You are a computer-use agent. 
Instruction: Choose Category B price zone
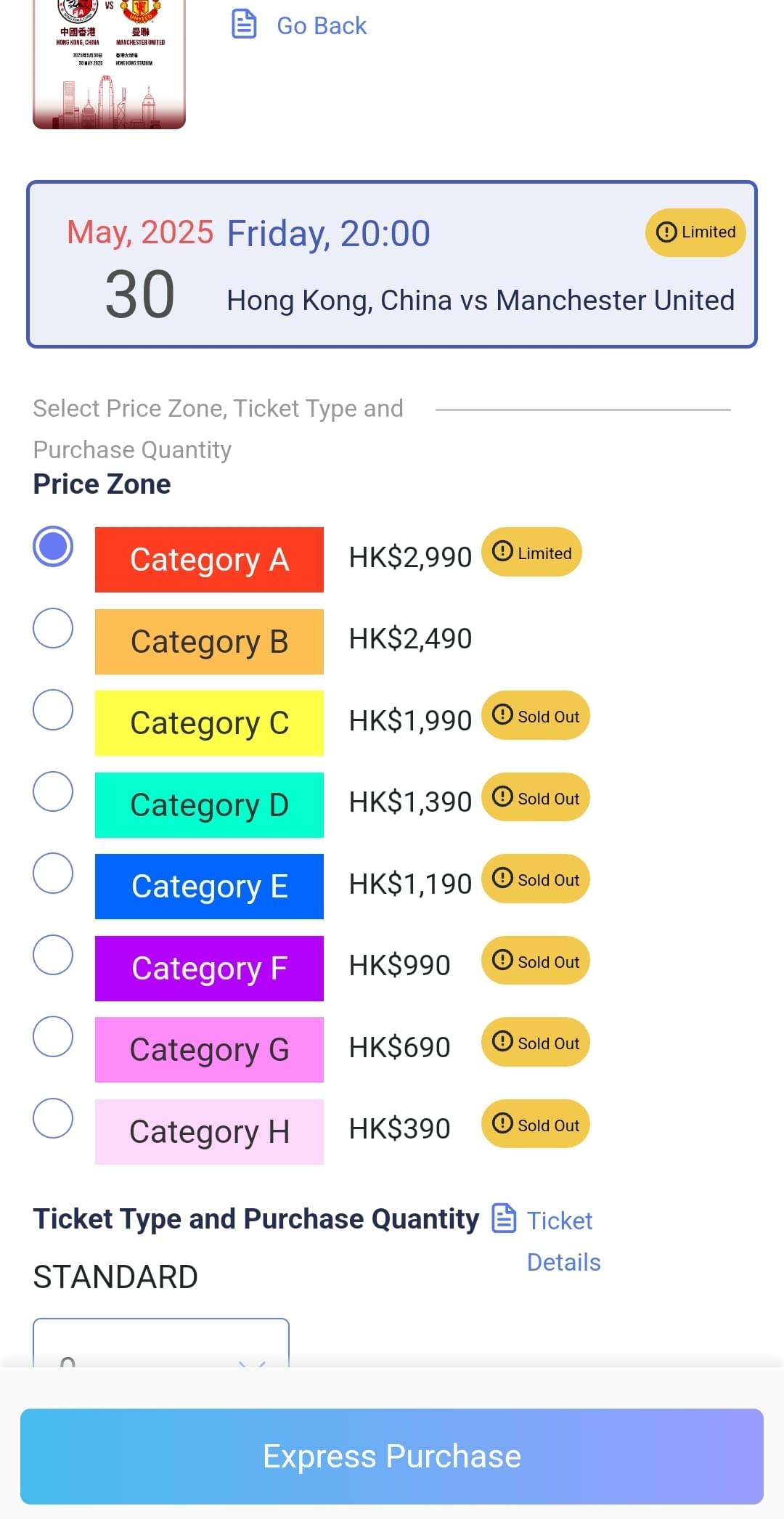coord(53,628)
